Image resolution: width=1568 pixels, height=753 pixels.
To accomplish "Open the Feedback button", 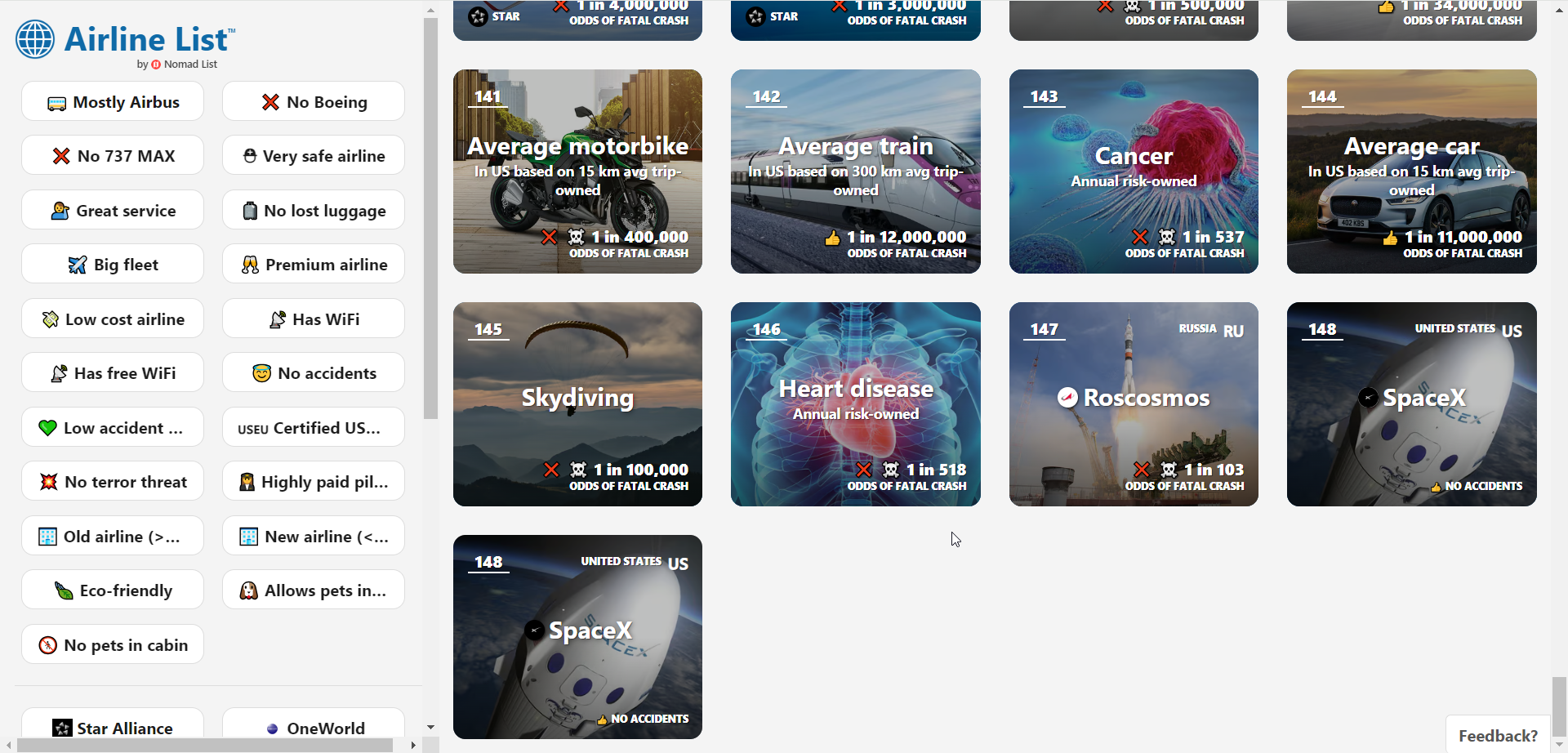I will 1498,735.
